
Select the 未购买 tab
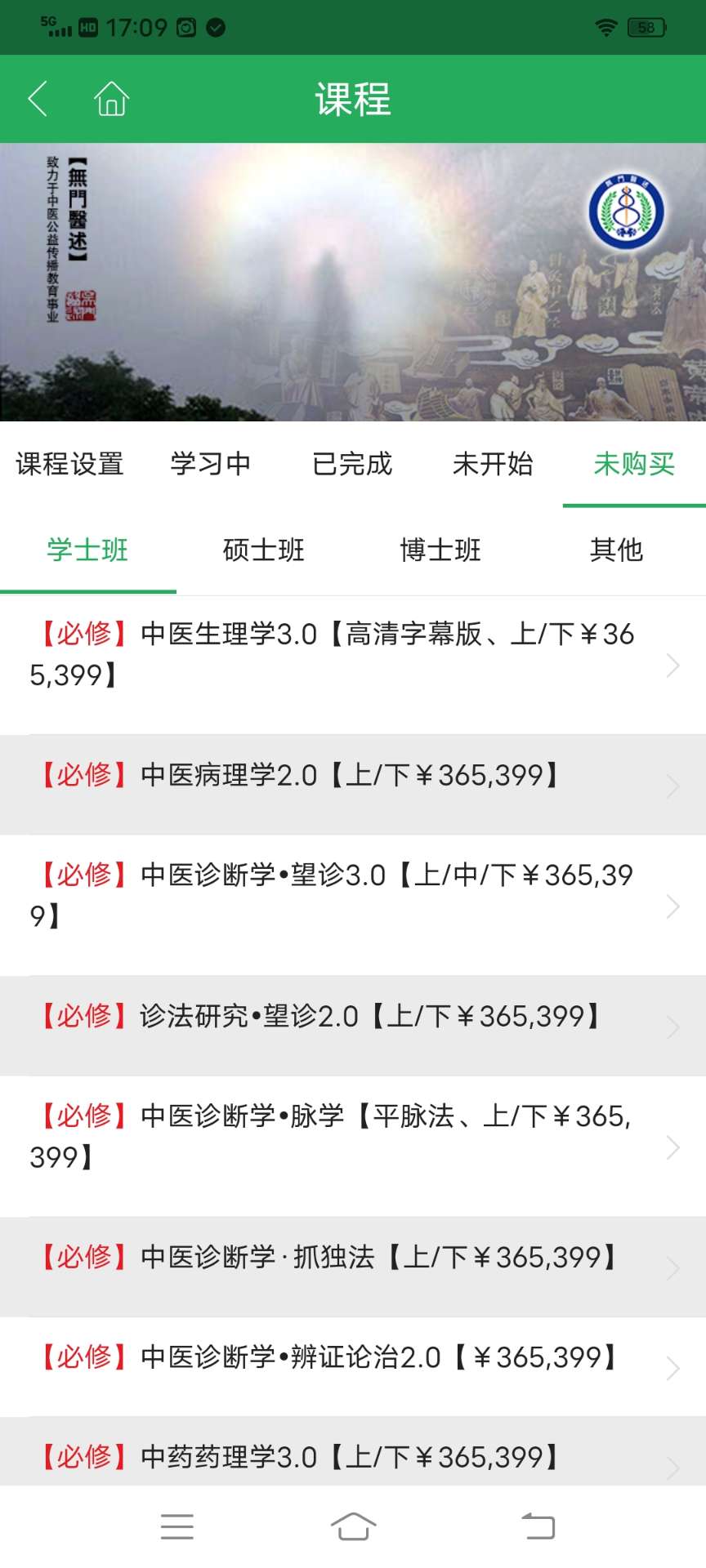pos(634,464)
